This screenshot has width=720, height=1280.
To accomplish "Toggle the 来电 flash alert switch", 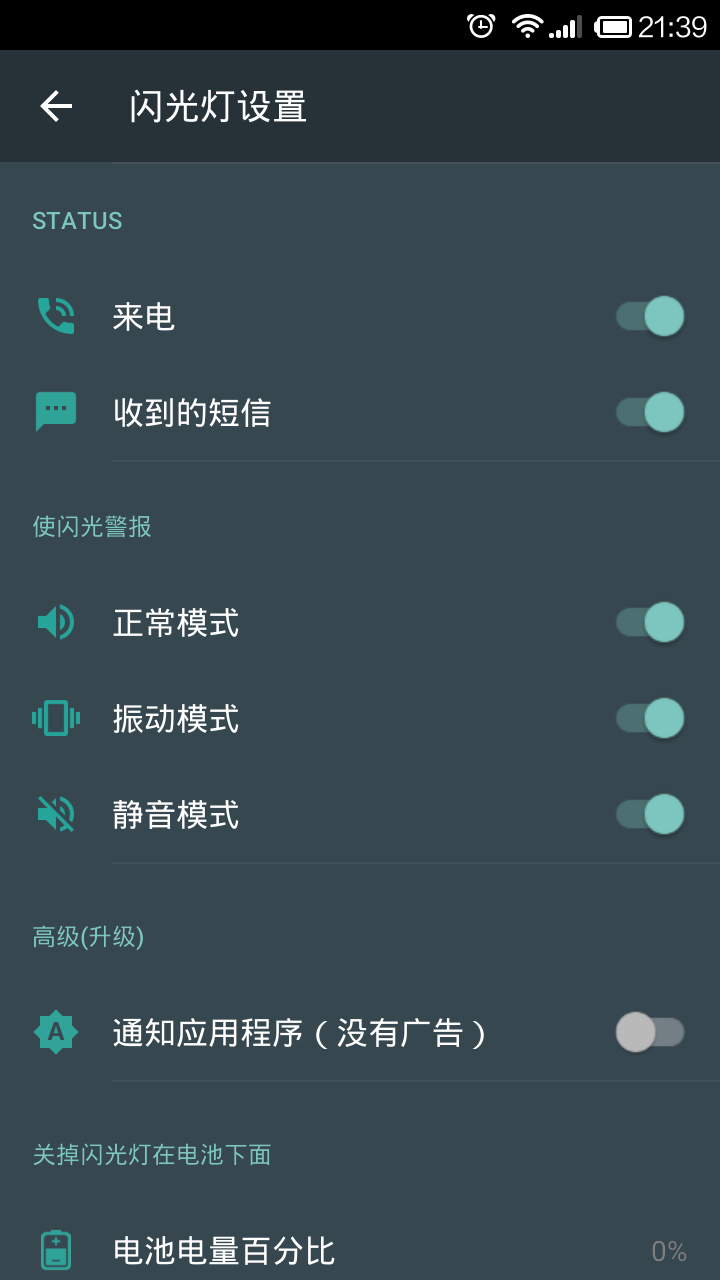I will click(x=650, y=317).
